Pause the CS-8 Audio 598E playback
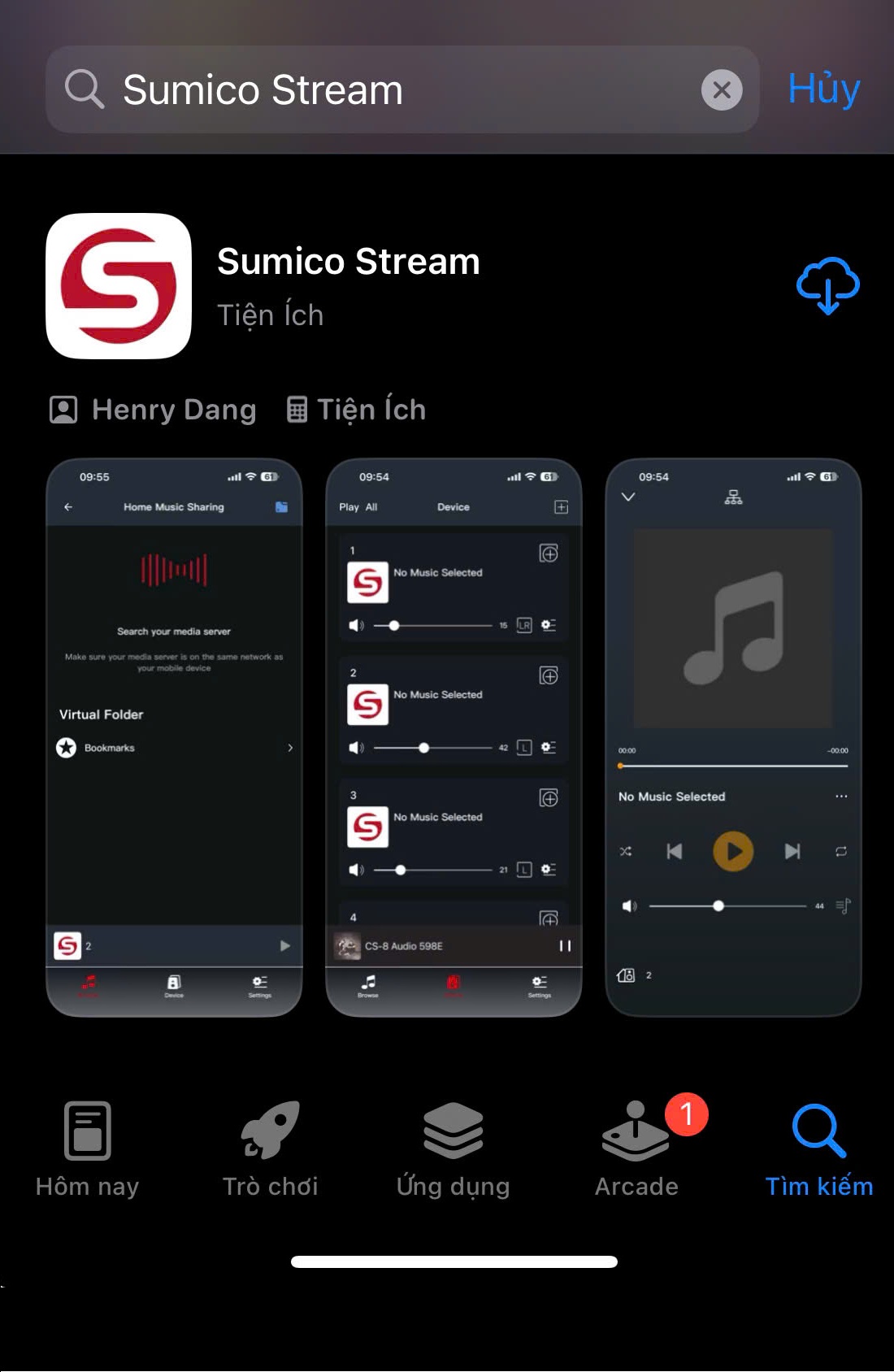894x1372 pixels. point(565,946)
